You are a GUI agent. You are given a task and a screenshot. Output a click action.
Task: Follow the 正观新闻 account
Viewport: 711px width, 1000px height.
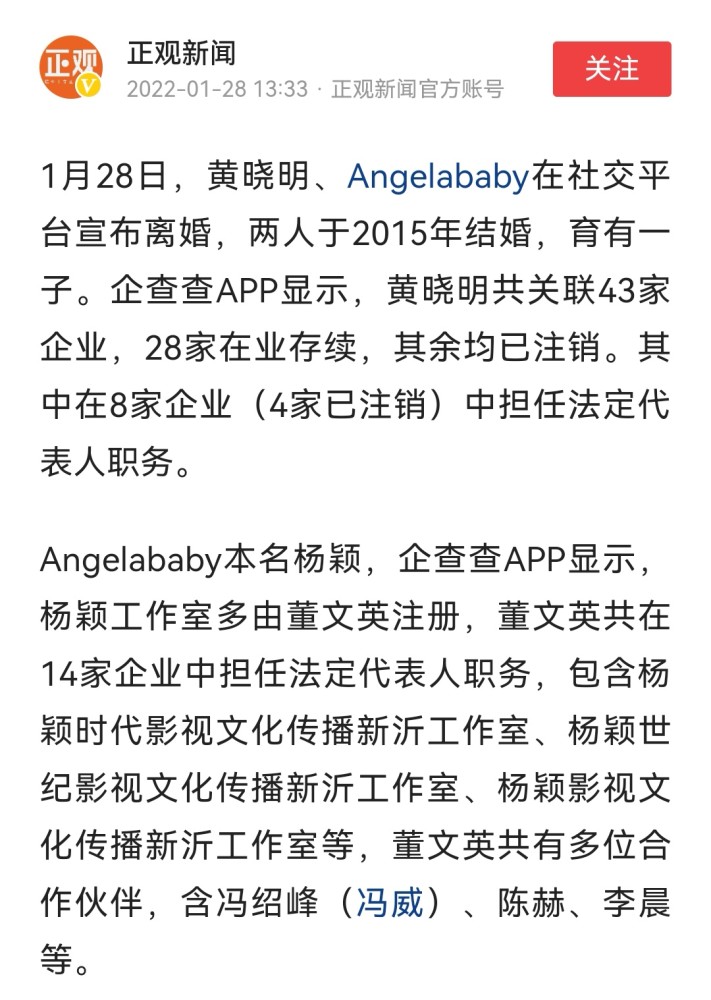click(x=611, y=69)
